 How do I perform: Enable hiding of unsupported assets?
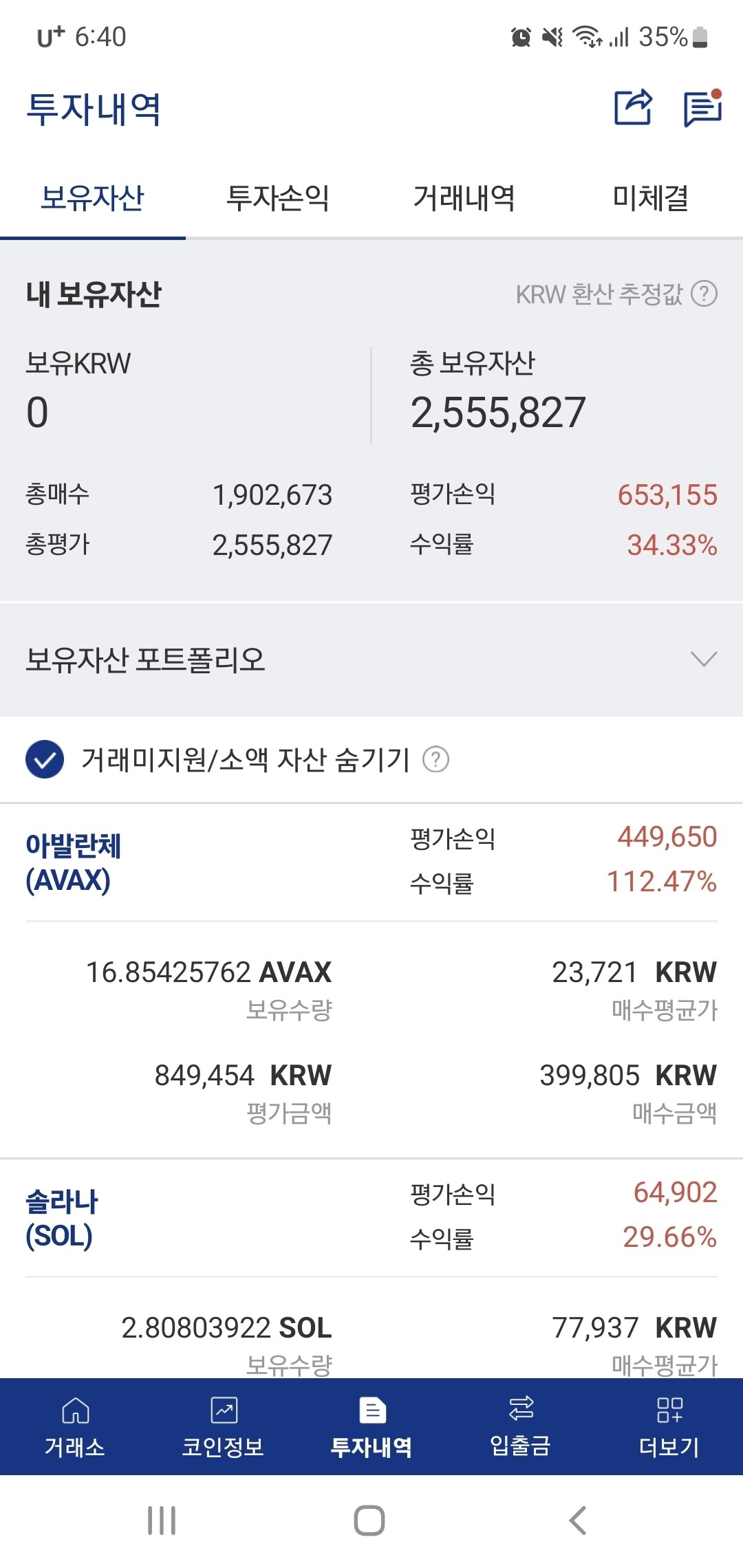point(43,761)
